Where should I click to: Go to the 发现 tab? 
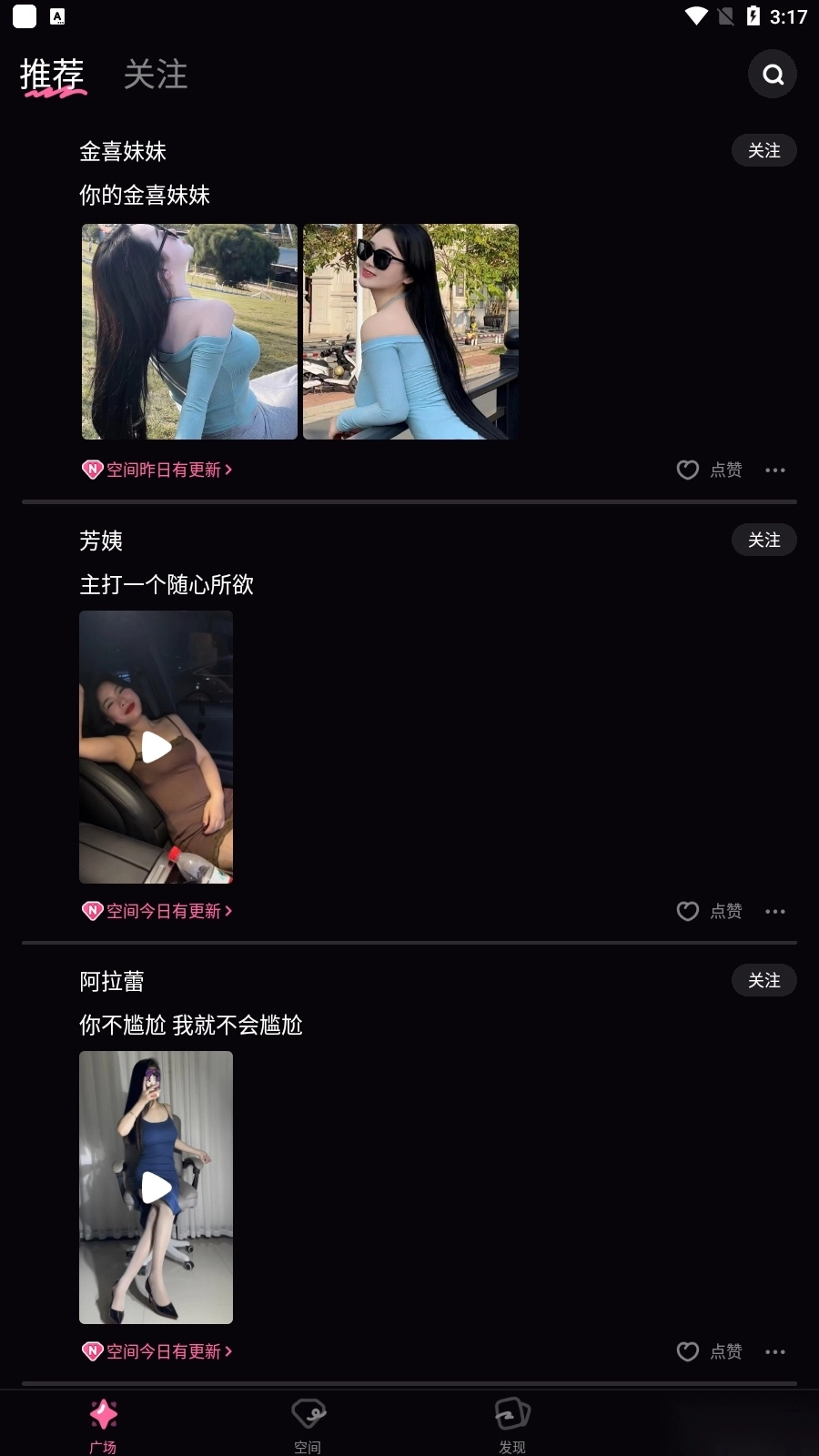coord(512,1424)
